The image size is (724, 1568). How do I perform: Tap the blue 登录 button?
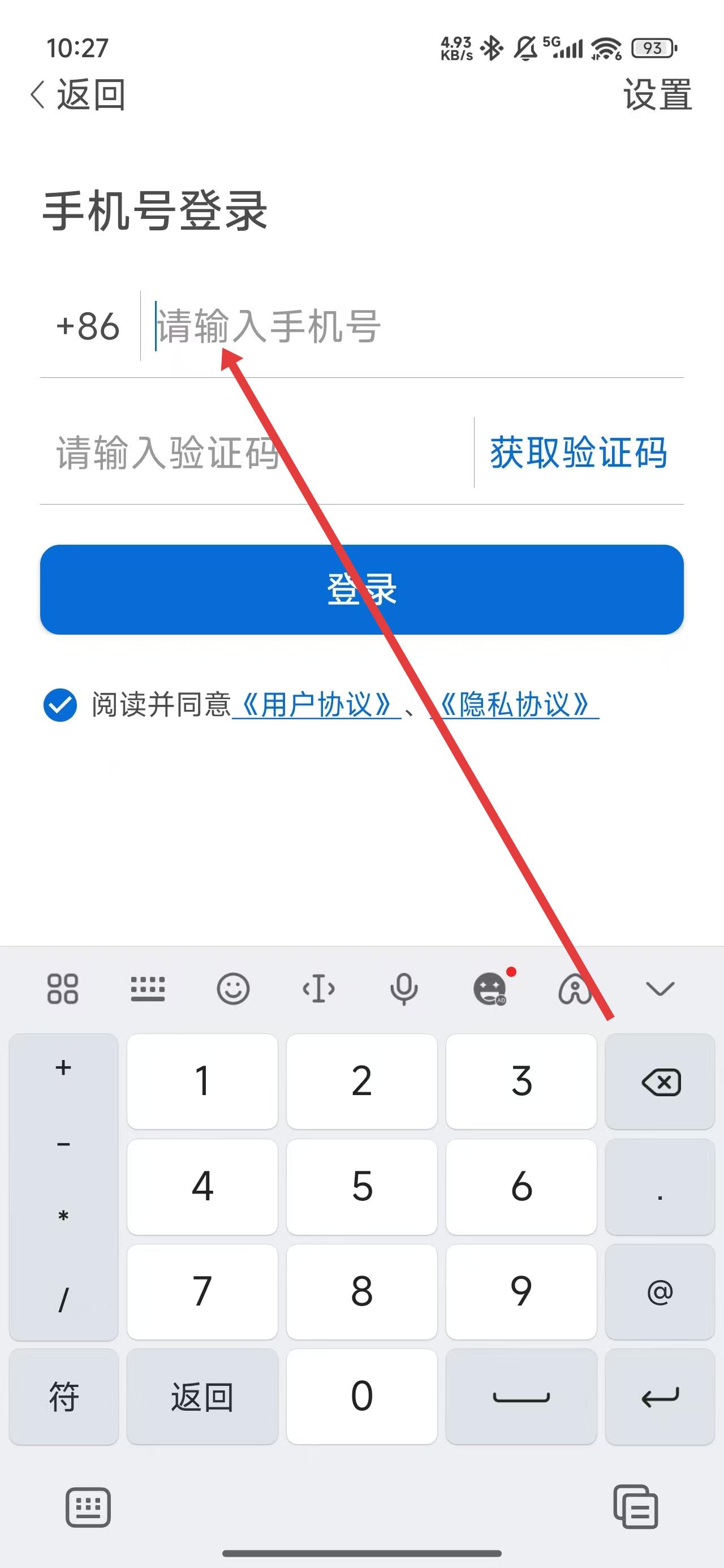(361, 589)
